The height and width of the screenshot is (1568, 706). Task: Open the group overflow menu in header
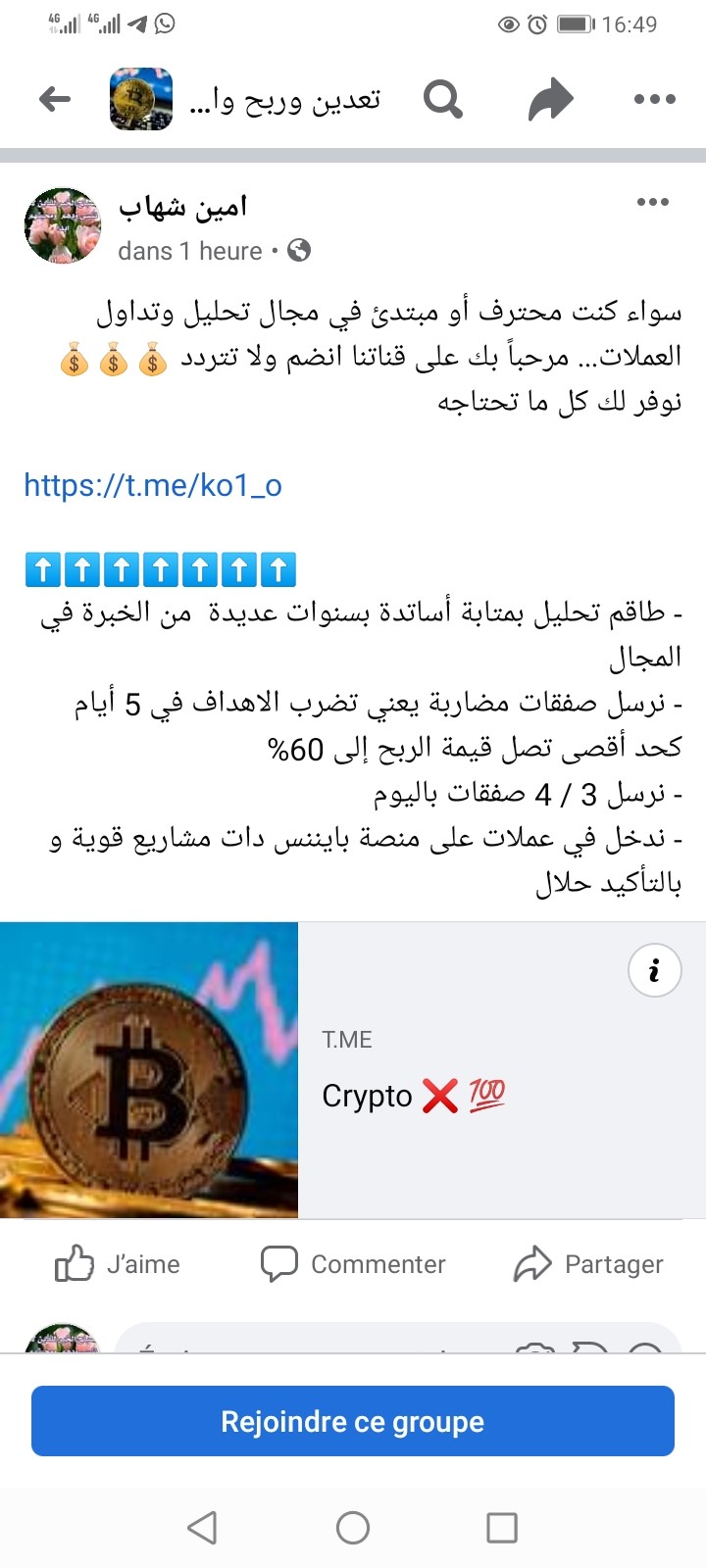[x=655, y=99]
